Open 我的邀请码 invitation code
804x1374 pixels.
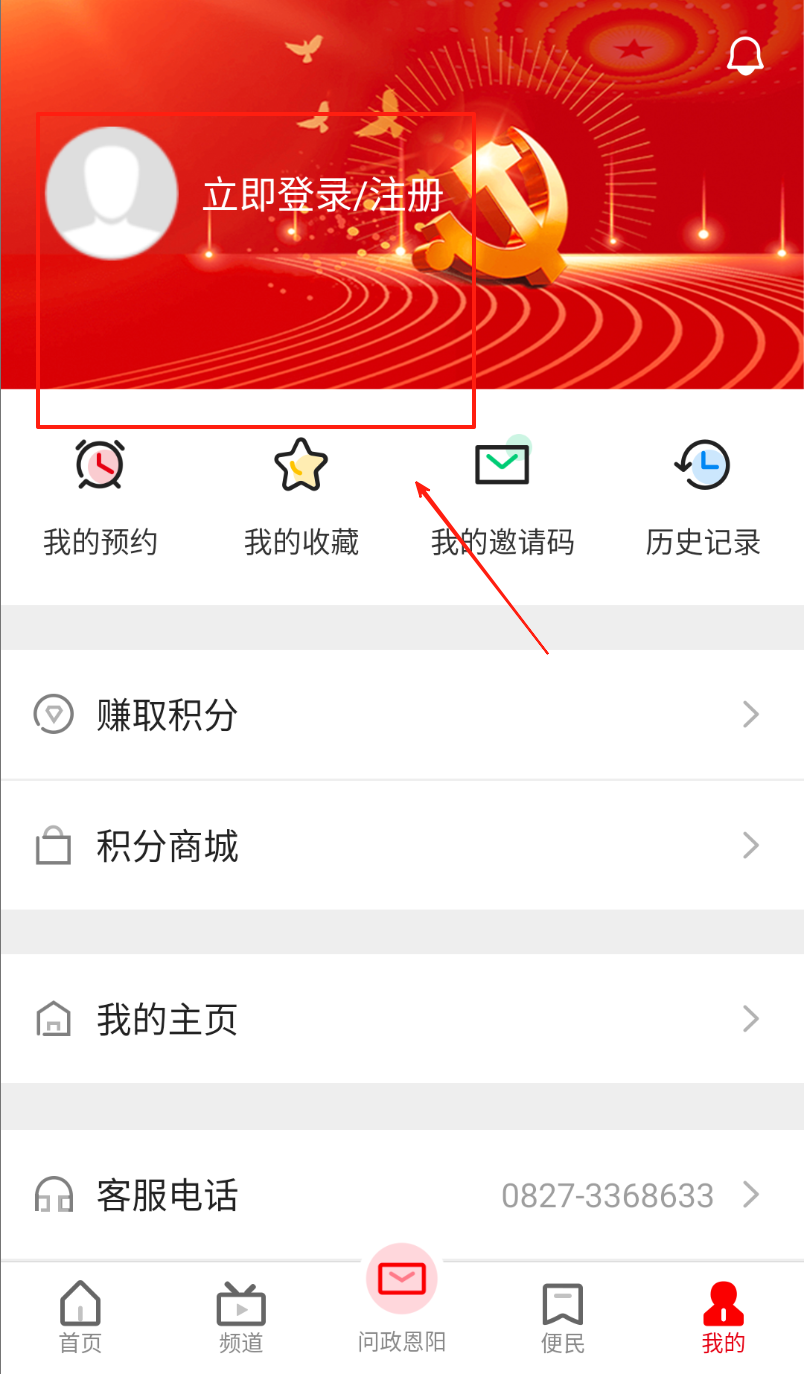coord(502,497)
